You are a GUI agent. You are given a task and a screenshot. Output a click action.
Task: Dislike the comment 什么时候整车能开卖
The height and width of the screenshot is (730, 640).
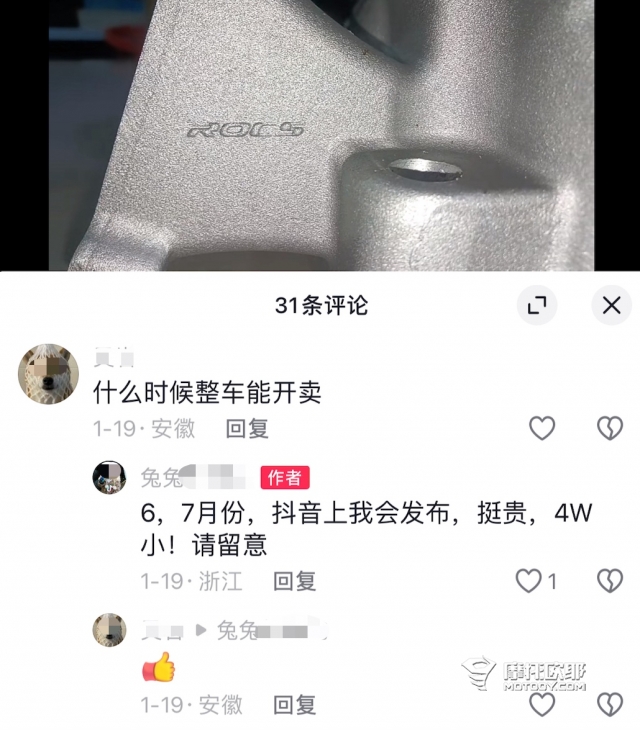pos(609,429)
